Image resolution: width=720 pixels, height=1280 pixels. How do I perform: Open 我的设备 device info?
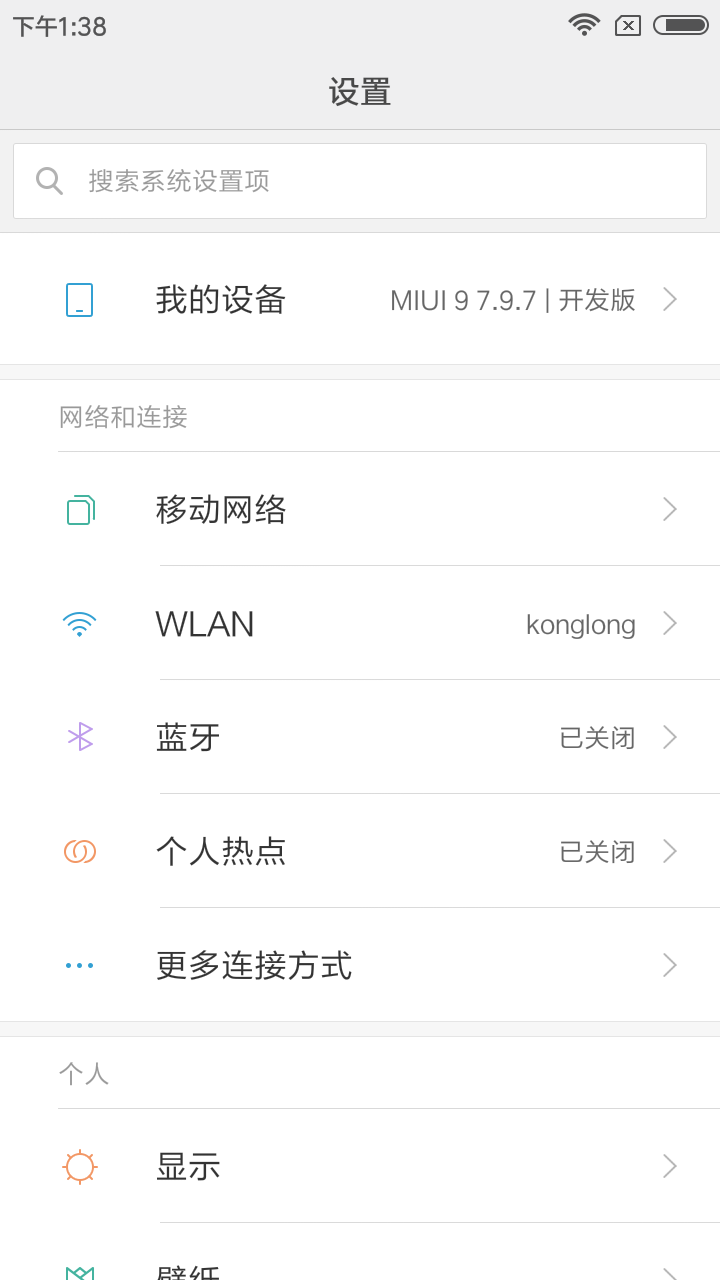pos(360,299)
